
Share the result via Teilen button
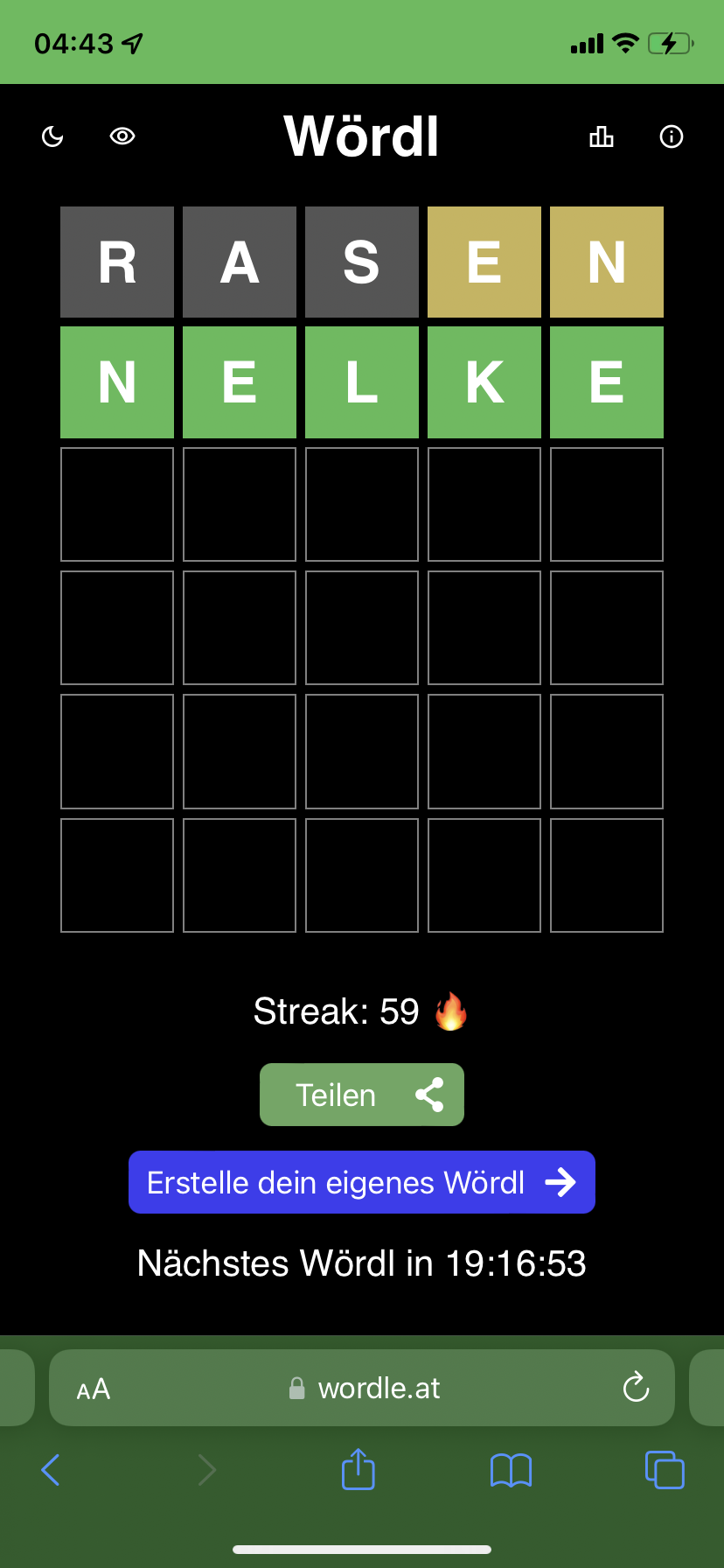(362, 1095)
